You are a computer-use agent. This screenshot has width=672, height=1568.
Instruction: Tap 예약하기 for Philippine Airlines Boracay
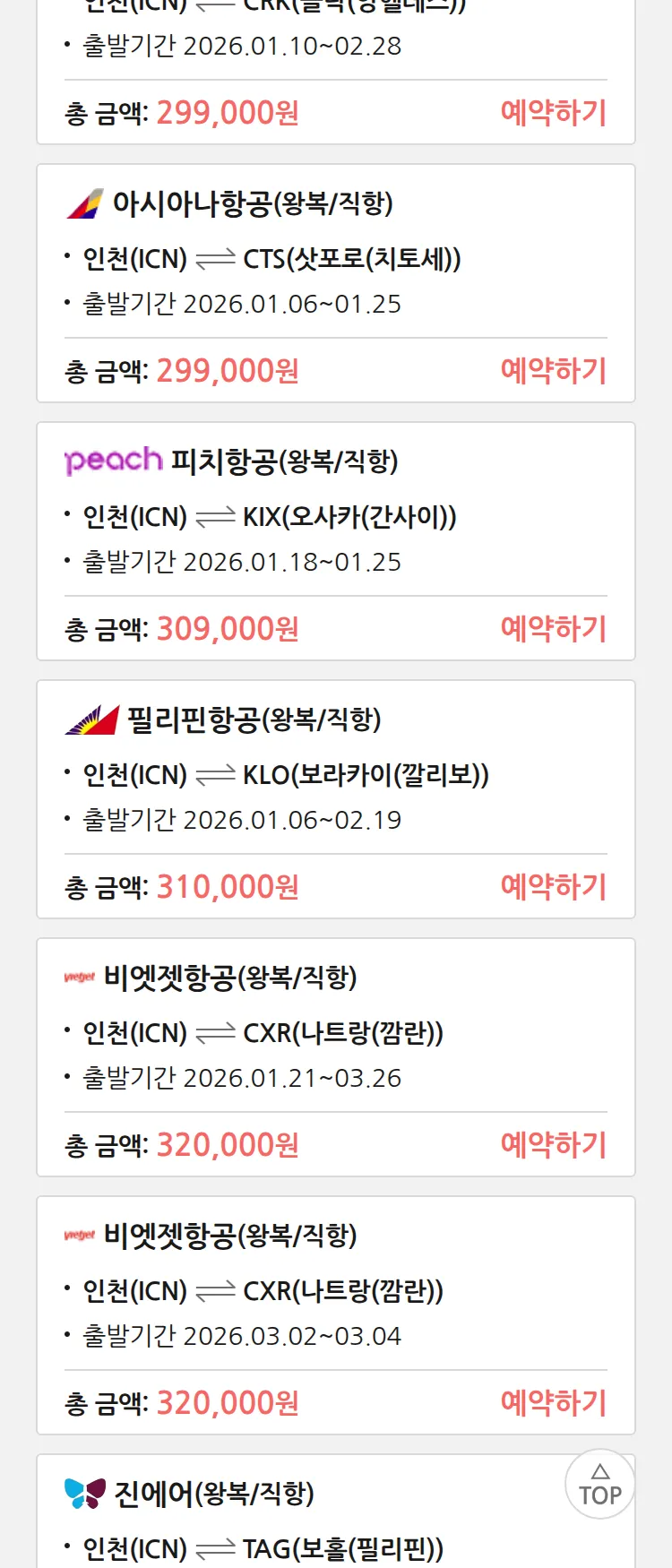click(x=553, y=887)
